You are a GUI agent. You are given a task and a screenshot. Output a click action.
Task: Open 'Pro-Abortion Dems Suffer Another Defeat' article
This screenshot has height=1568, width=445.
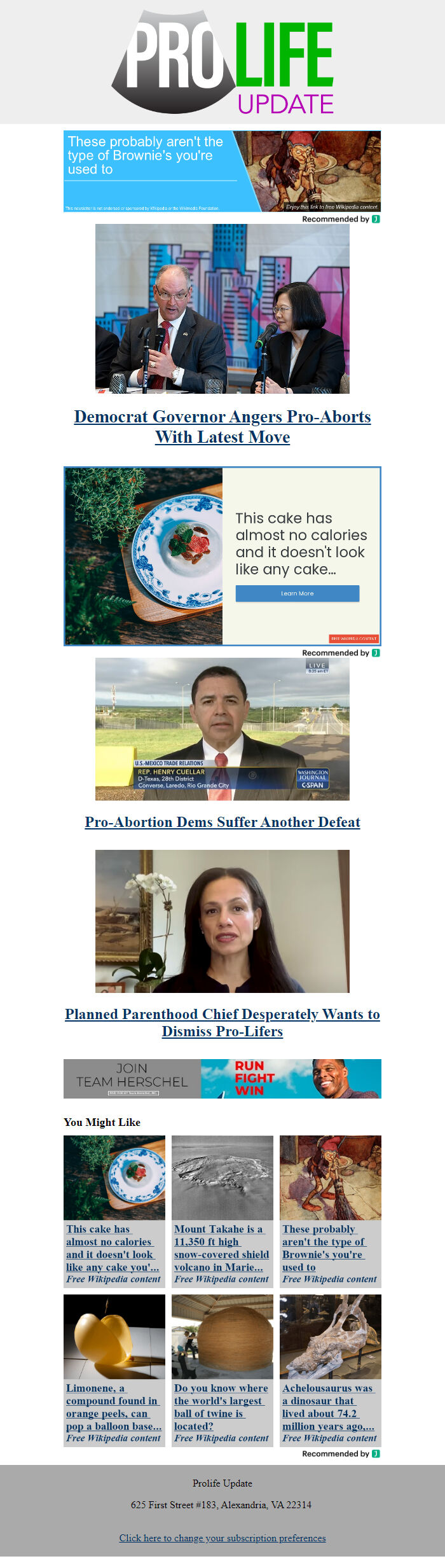pyautogui.click(x=222, y=822)
